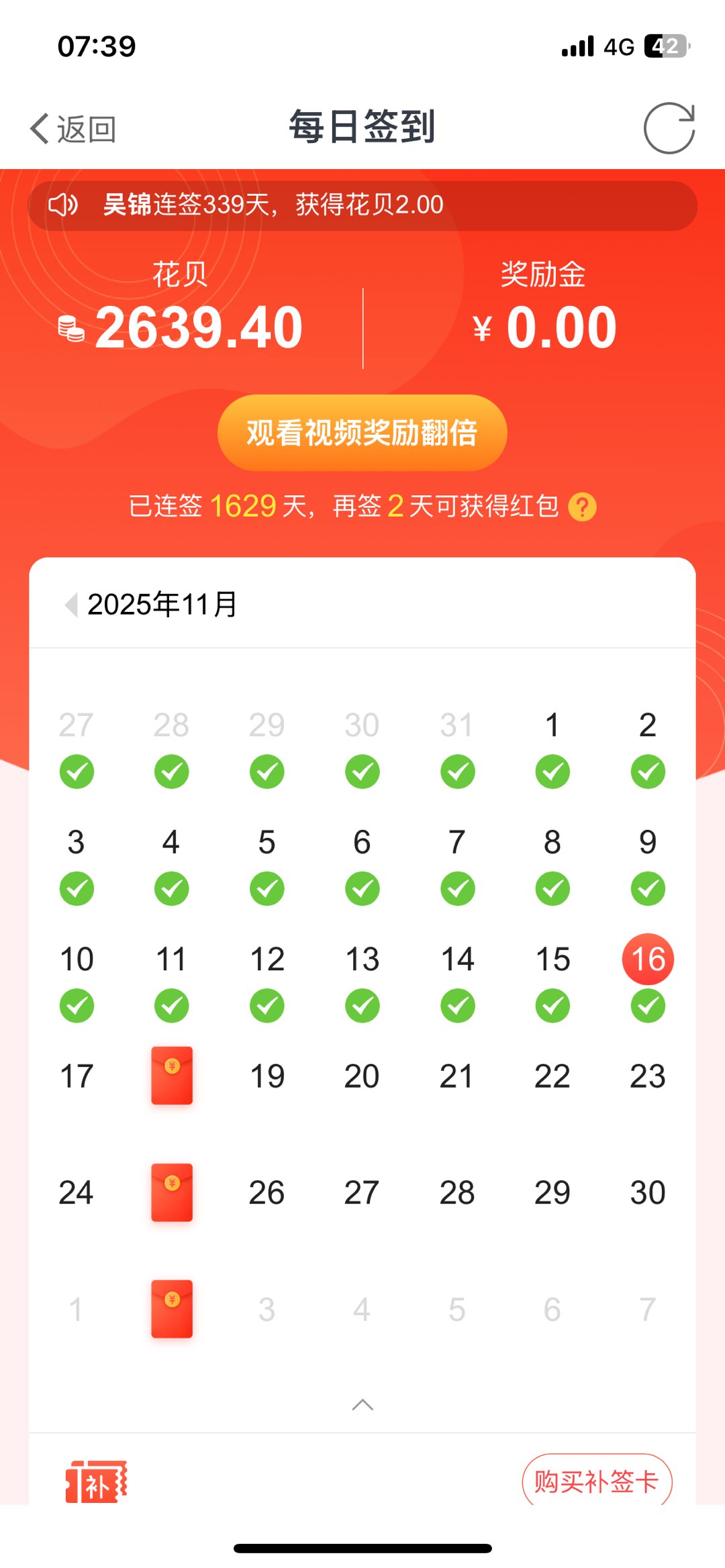Collapse the calendar with the up chevron

click(362, 1404)
